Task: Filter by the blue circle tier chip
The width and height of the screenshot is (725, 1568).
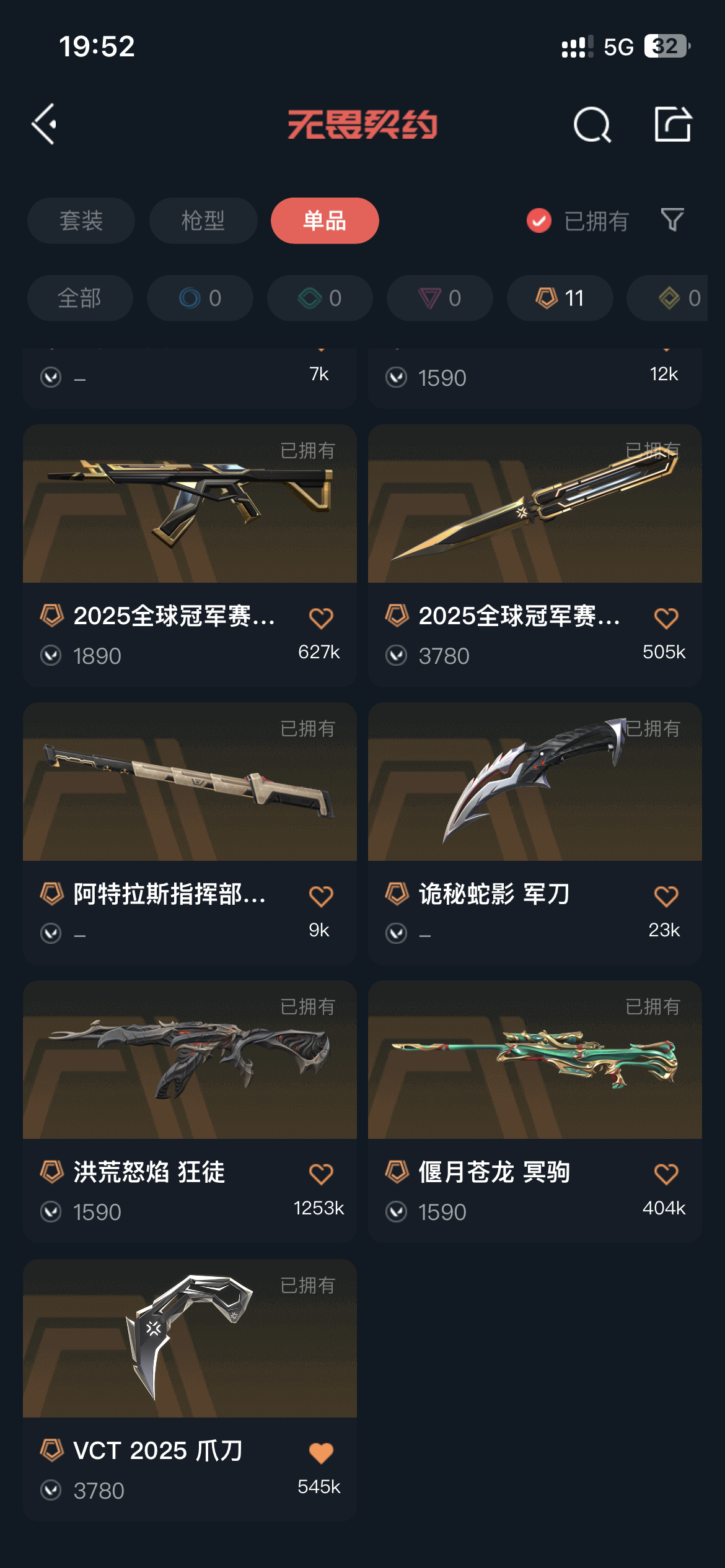Action: [x=200, y=298]
